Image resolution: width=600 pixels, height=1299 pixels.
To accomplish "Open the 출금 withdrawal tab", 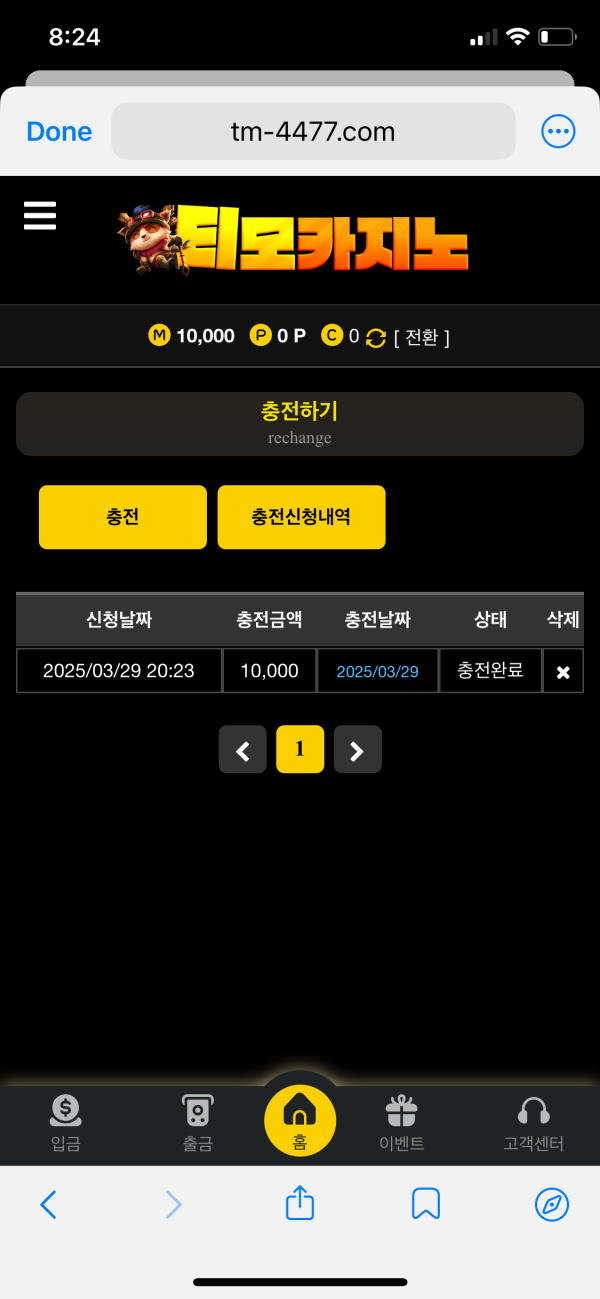I will coord(197,1122).
